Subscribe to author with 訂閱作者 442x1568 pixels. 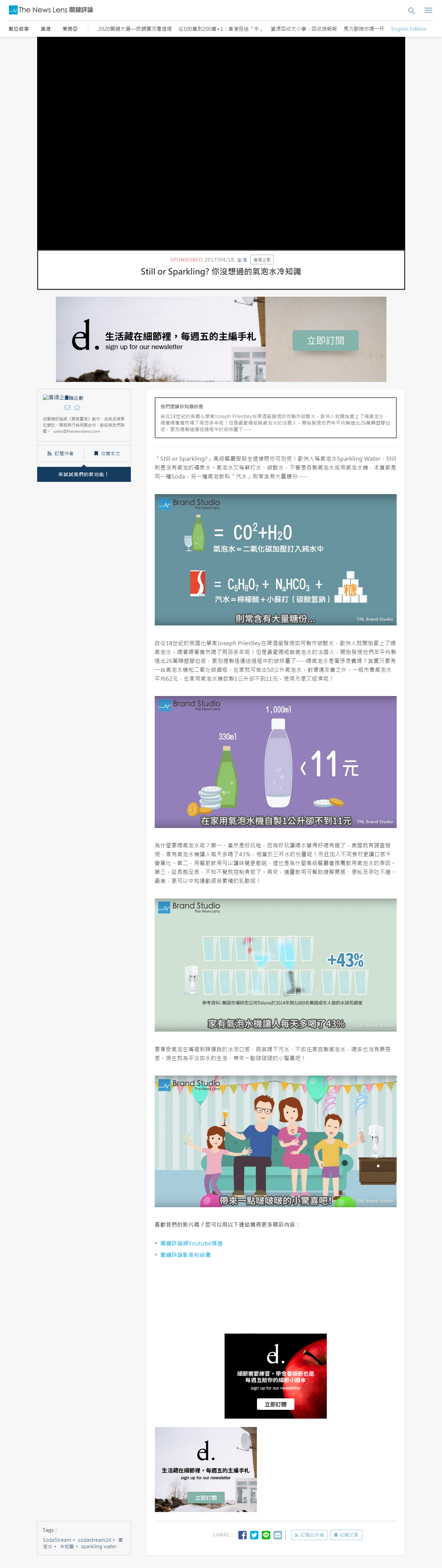tap(60, 454)
